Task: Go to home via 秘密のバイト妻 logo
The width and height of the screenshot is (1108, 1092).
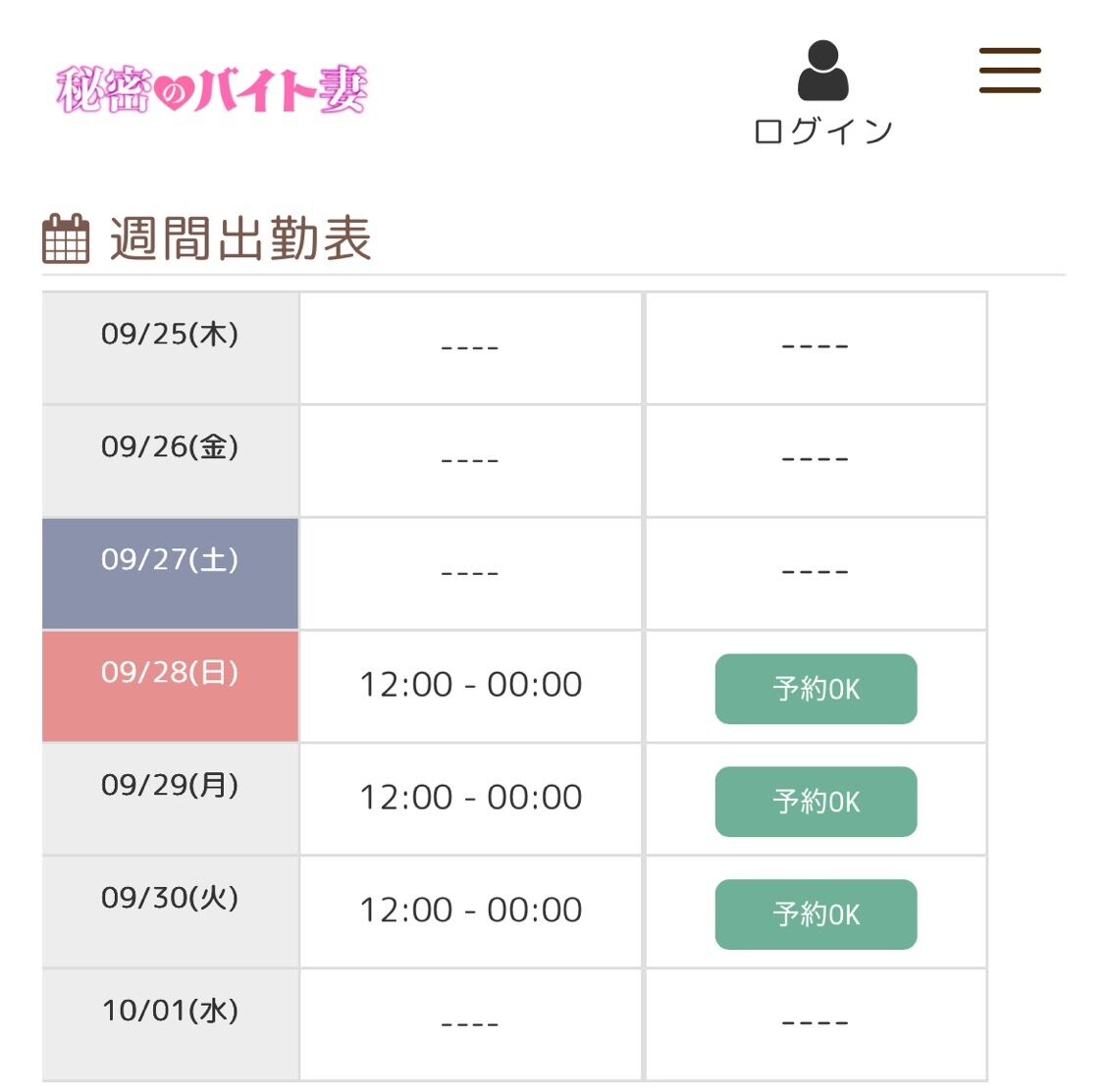Action: [212, 89]
